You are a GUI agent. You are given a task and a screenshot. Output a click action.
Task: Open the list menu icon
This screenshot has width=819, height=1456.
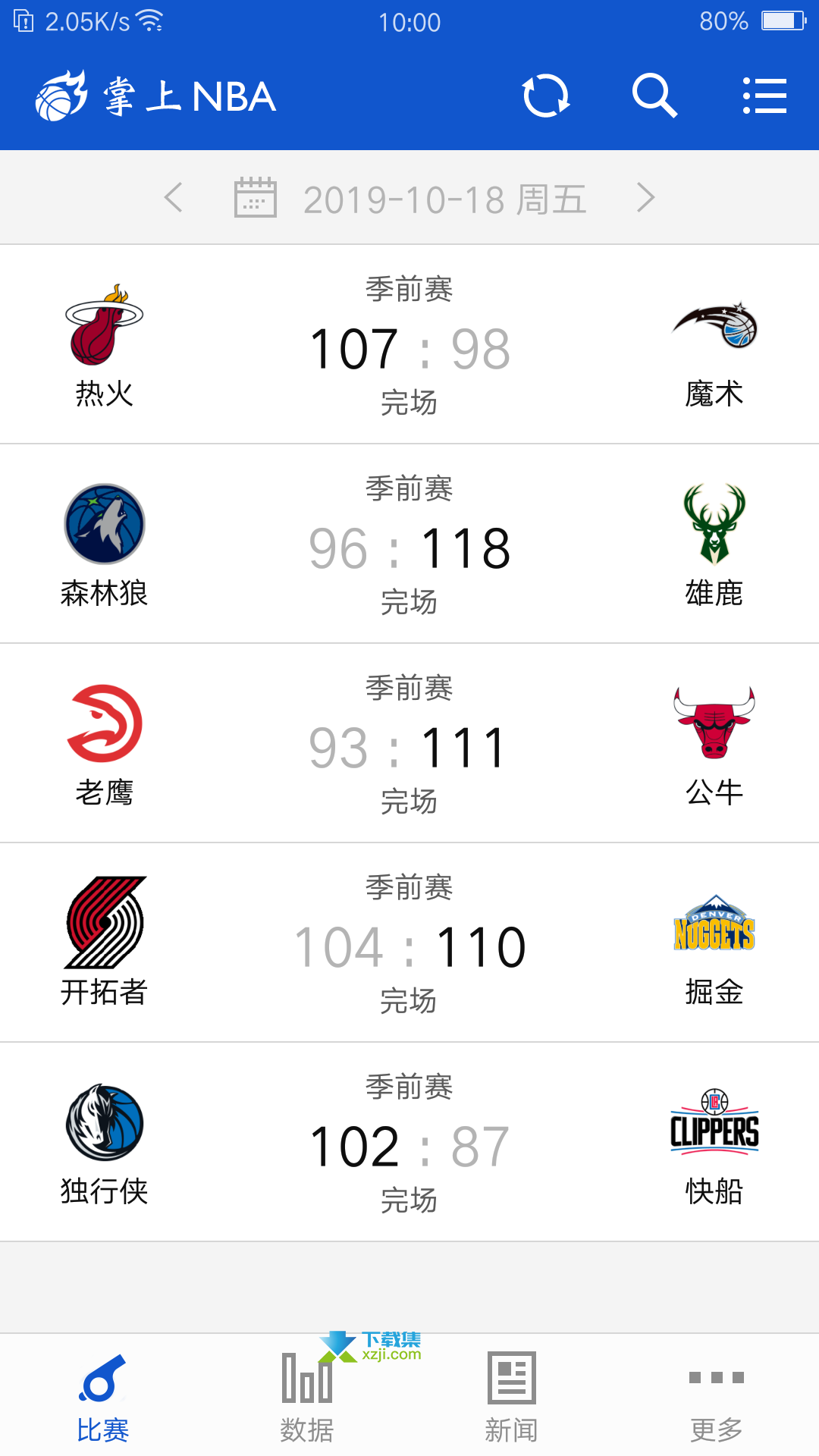764,96
